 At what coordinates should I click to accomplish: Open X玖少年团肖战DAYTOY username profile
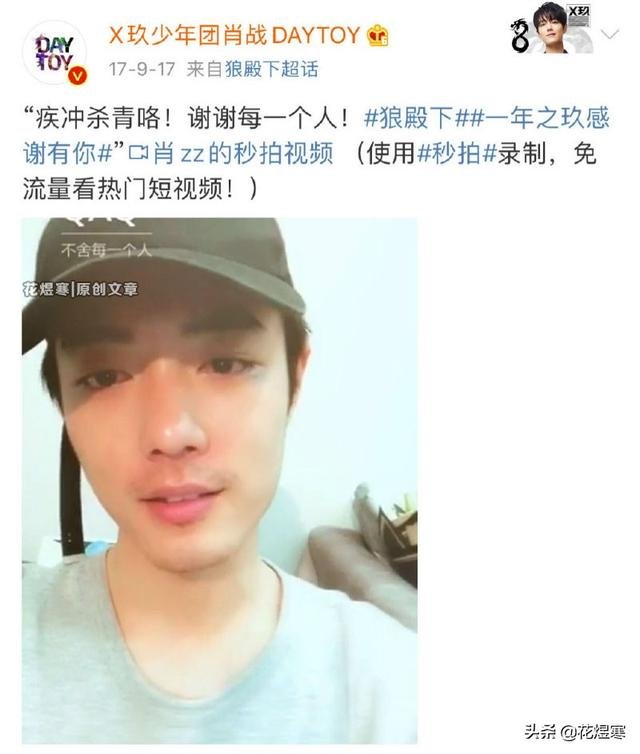[x=235, y=35]
